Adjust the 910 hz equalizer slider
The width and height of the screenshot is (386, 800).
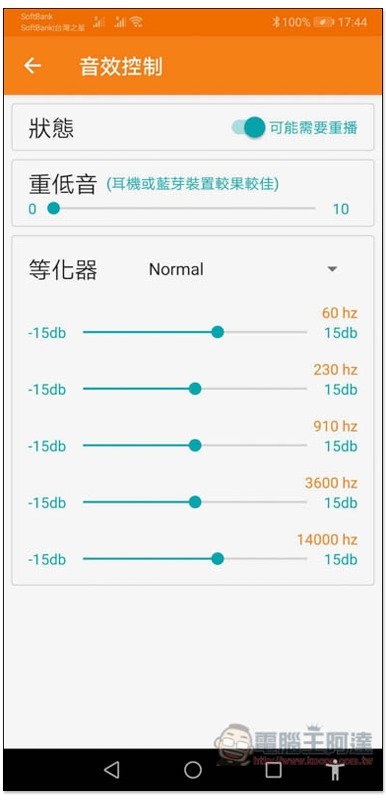tap(195, 446)
